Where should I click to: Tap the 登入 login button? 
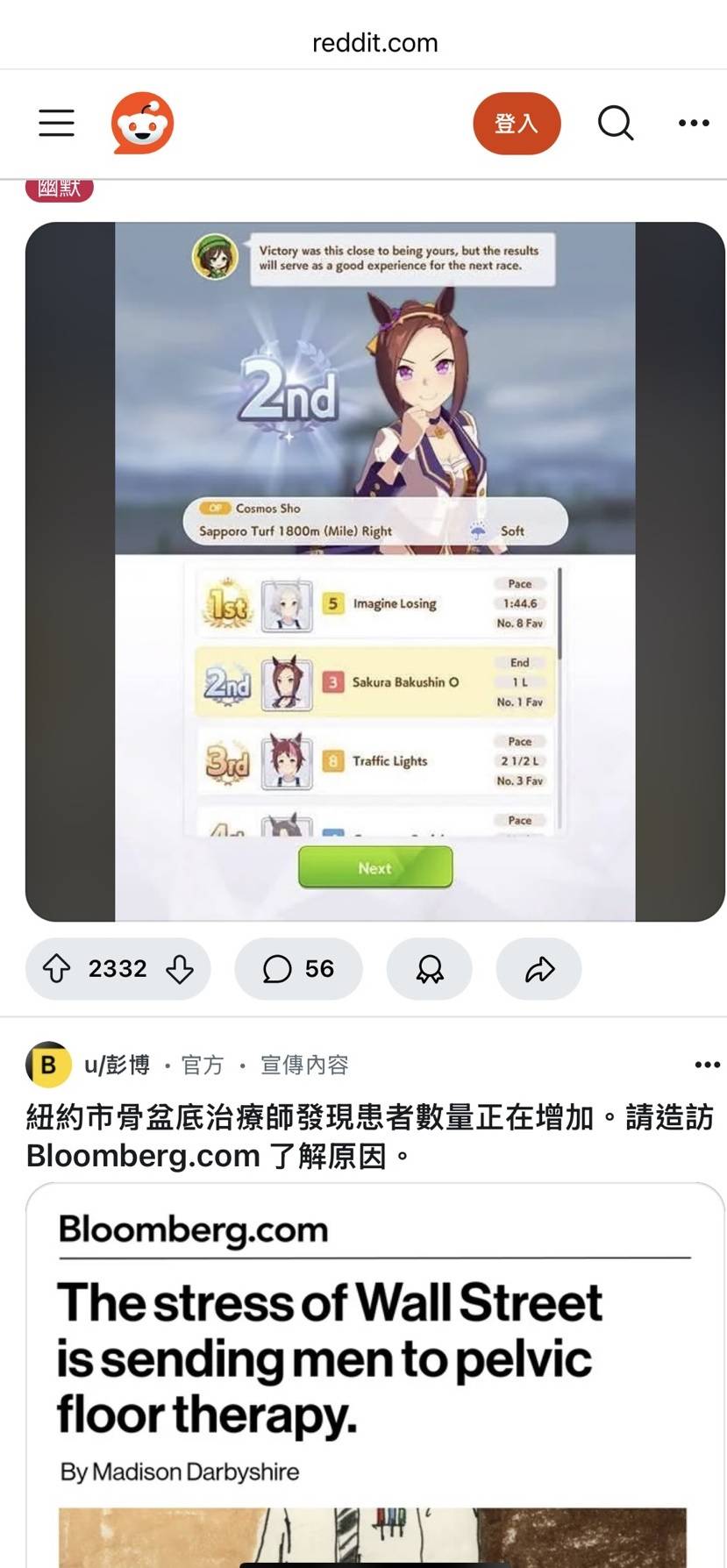click(x=517, y=123)
